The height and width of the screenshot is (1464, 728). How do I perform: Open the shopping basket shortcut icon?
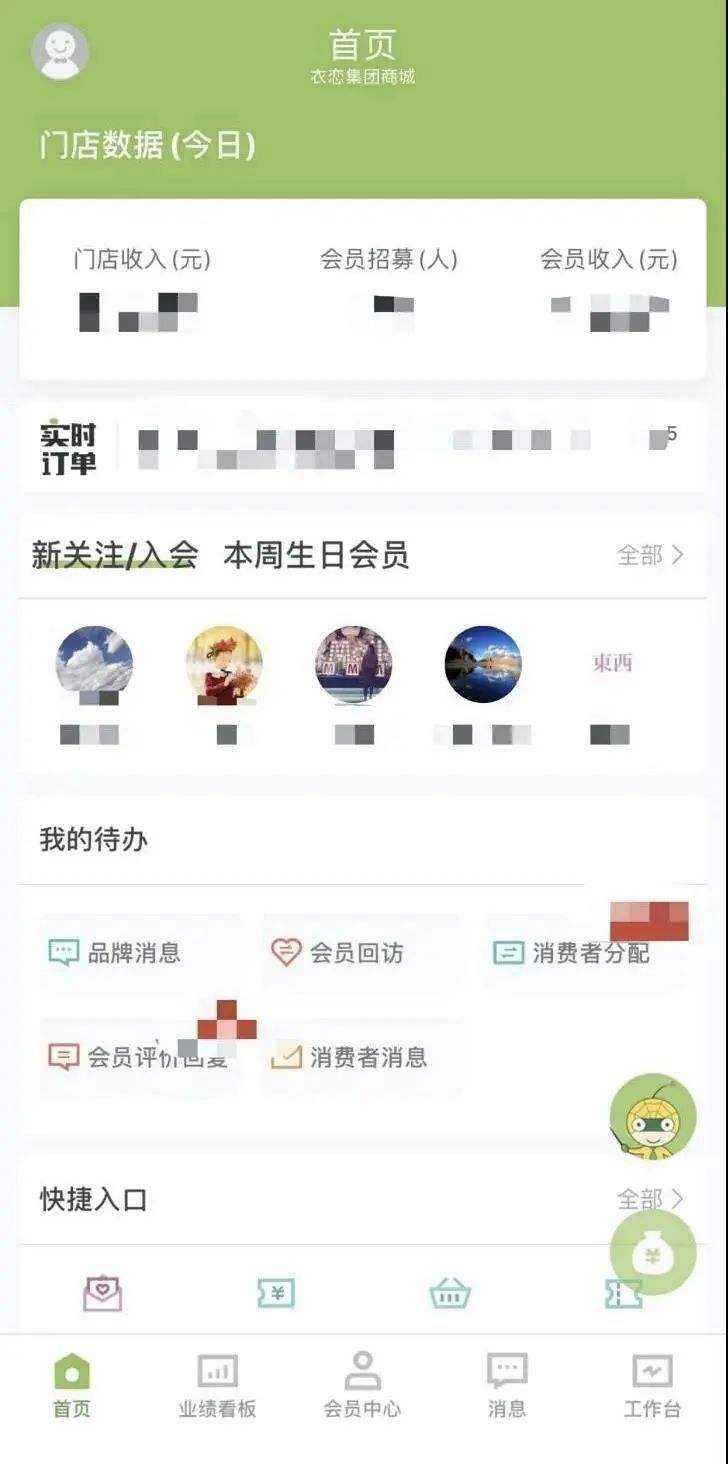pos(450,1294)
